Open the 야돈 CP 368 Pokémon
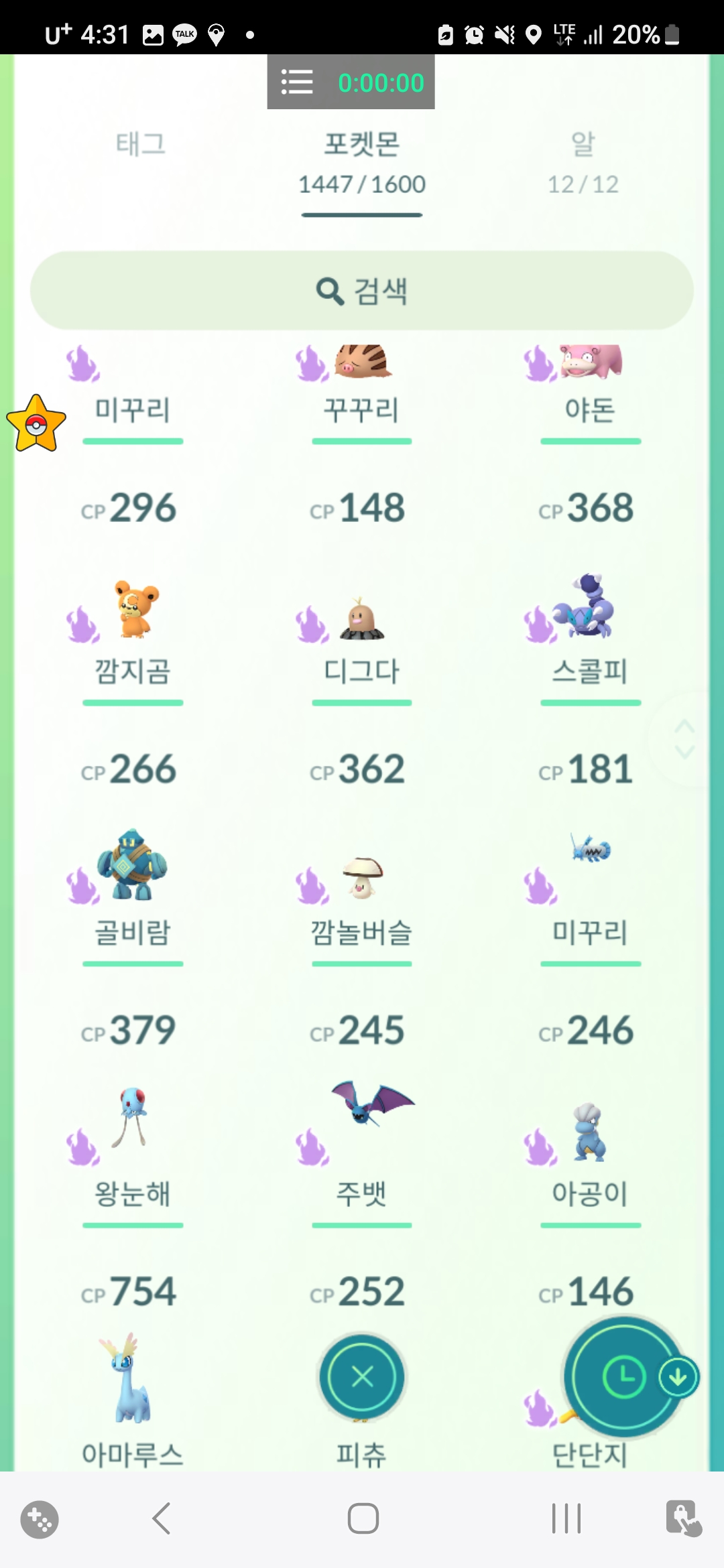 pyautogui.click(x=590, y=409)
